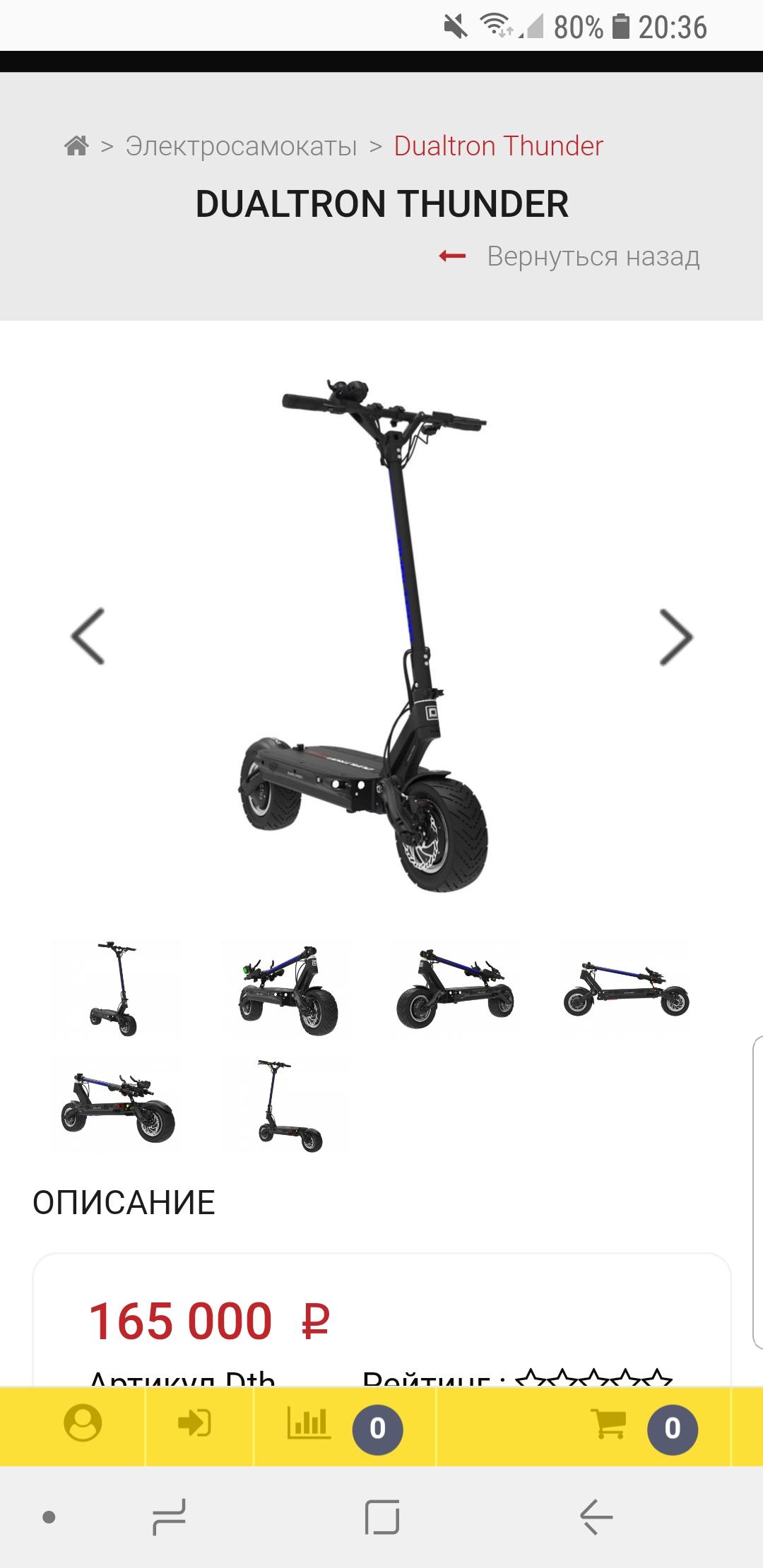This screenshot has height=1568, width=763.
Task: Show next product image with right arrow
Action: point(676,637)
